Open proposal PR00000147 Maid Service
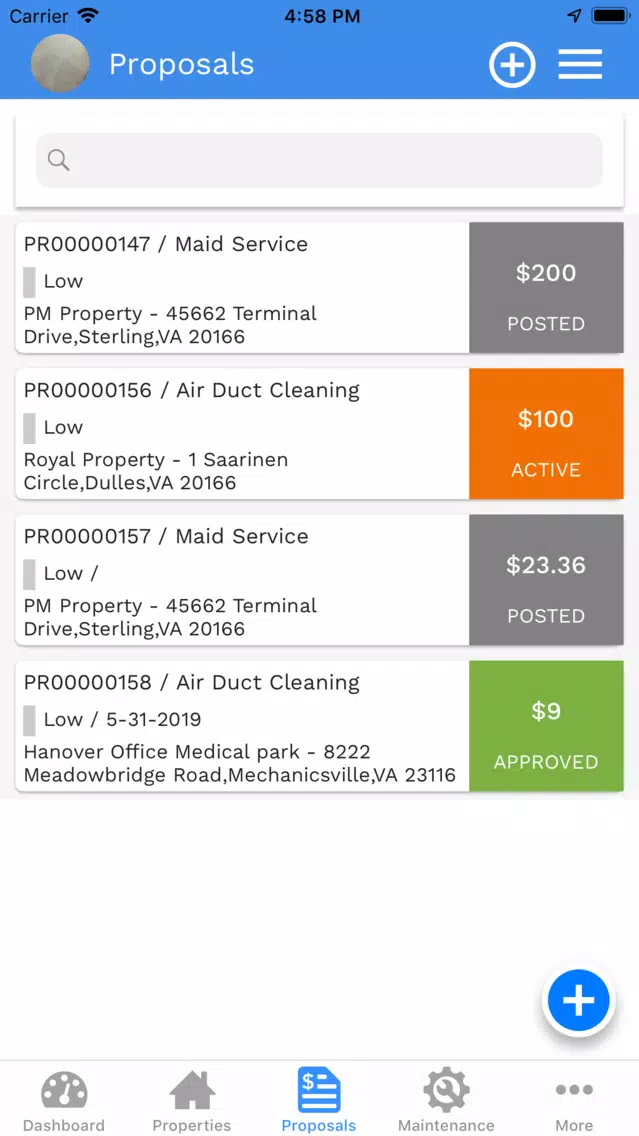 pos(320,288)
